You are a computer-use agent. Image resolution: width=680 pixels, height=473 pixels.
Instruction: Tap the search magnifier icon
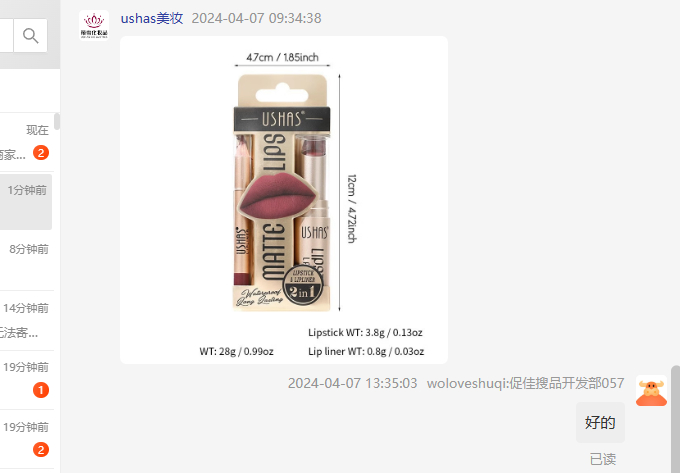pyautogui.click(x=31, y=36)
